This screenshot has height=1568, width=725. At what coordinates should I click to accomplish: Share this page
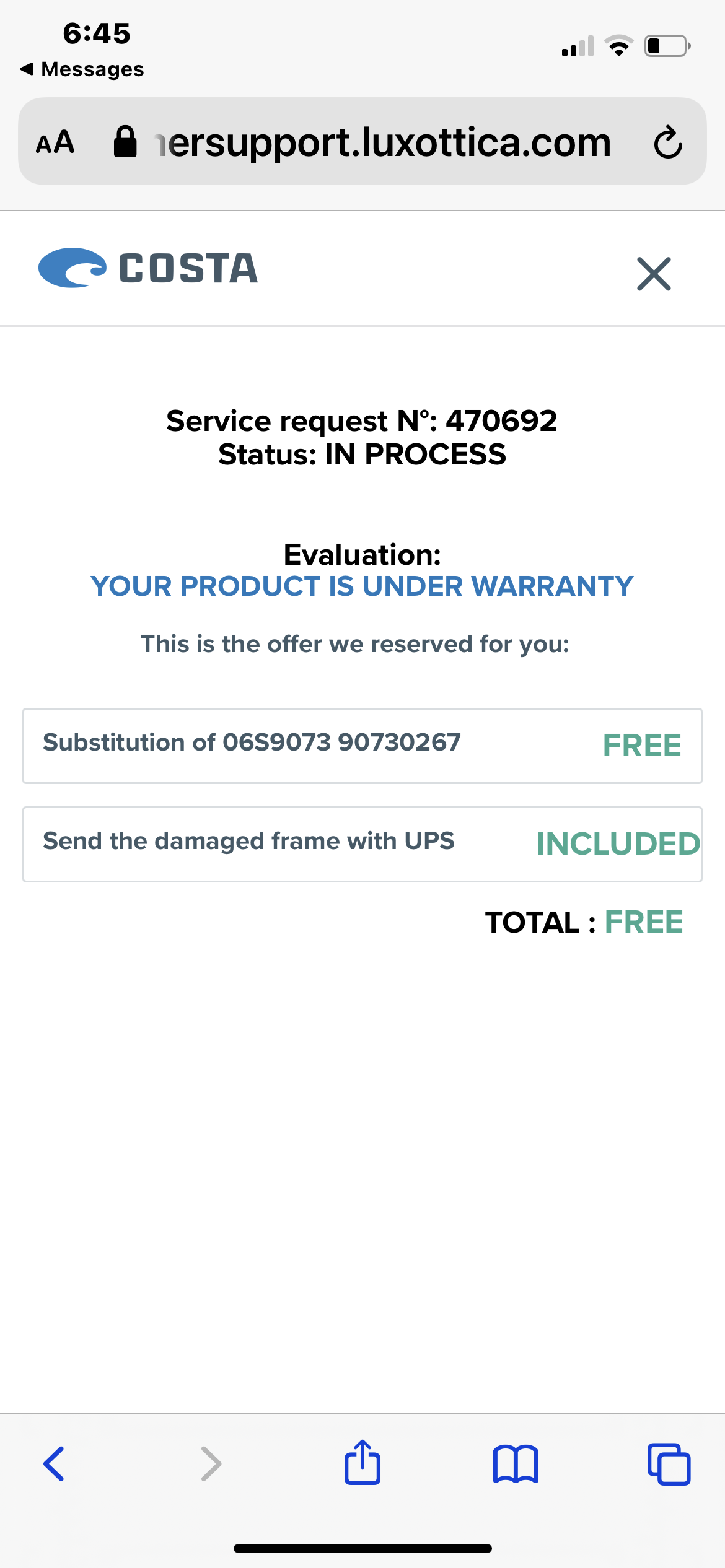pos(362,1462)
